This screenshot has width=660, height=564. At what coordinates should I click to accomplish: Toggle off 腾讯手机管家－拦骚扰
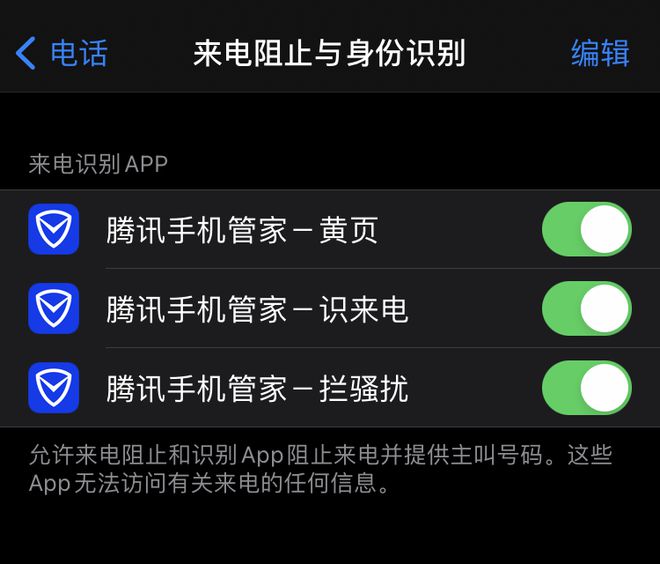pyautogui.click(x=586, y=388)
